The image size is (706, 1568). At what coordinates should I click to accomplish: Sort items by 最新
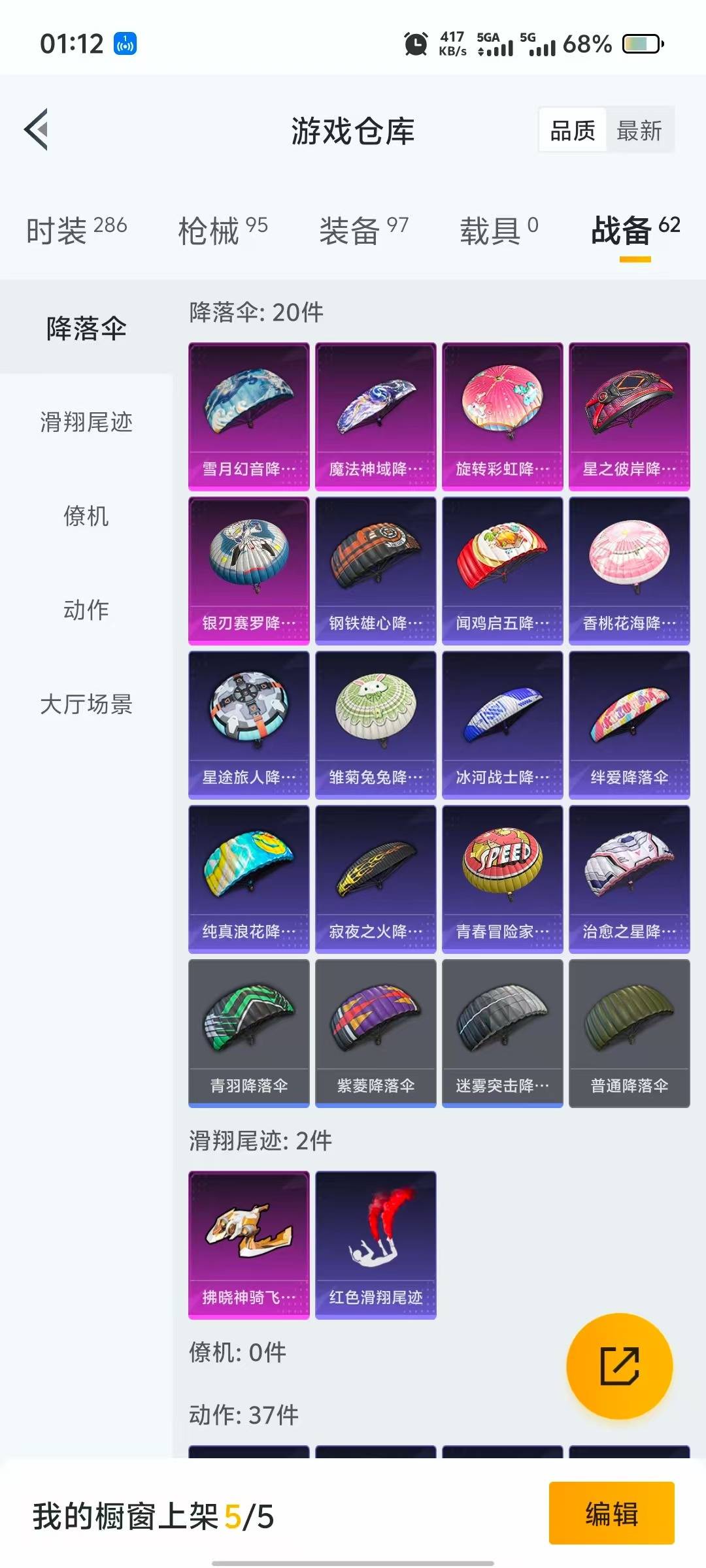[639, 131]
